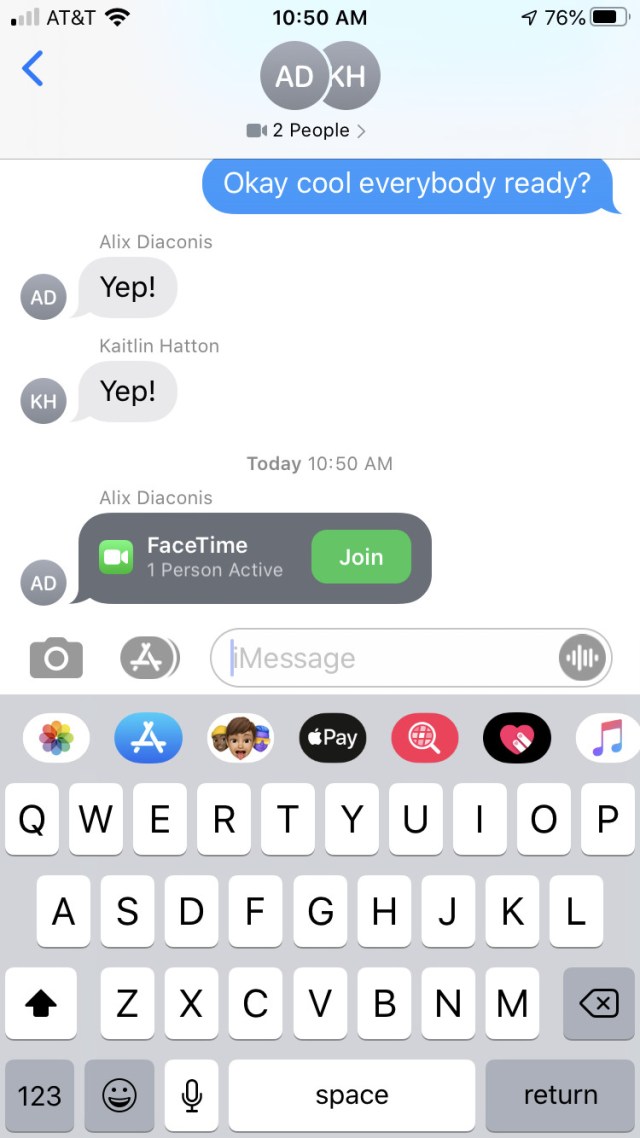The image size is (640, 1138).
Task: Open the #images search app
Action: [424, 739]
